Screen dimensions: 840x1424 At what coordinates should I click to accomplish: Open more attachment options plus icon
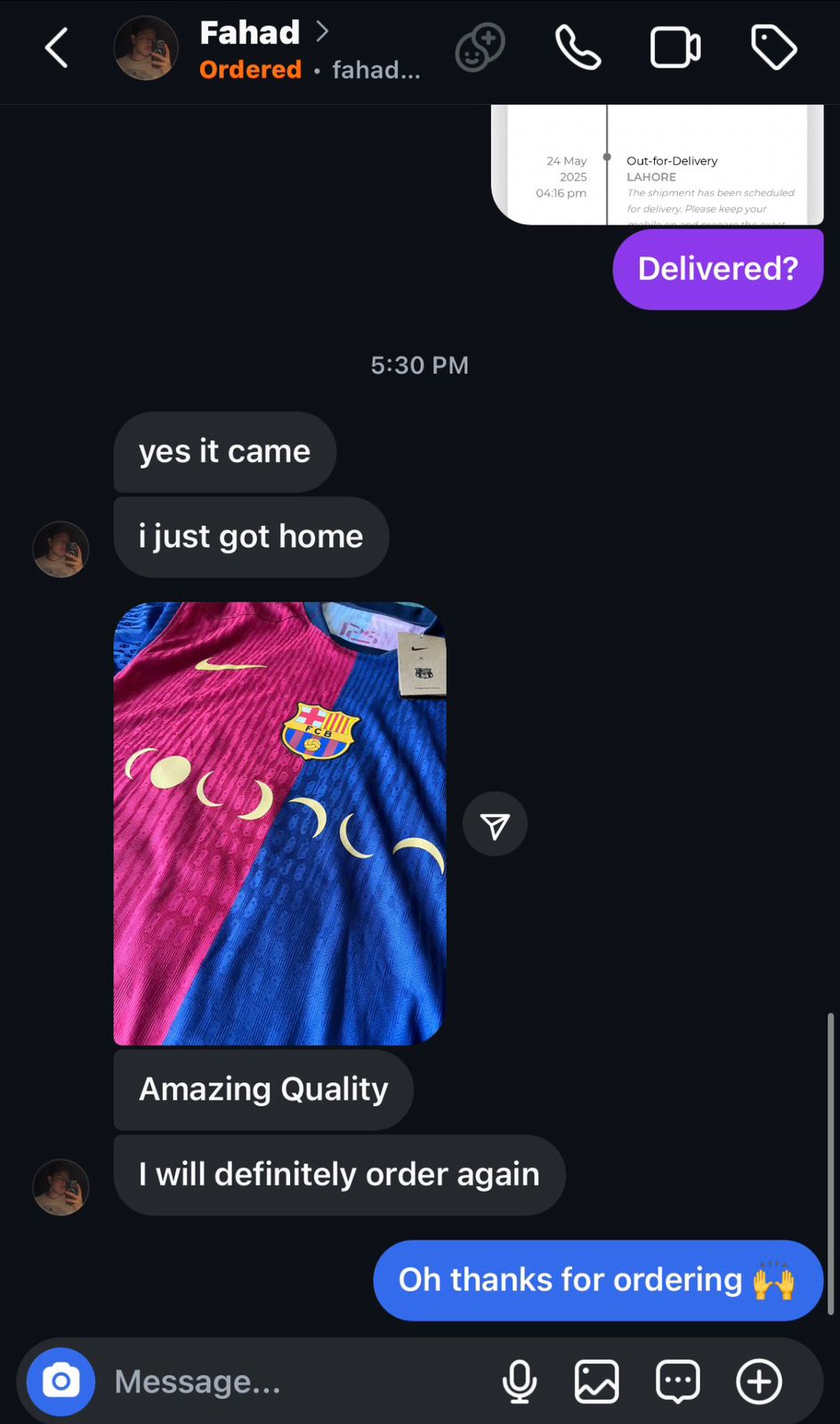tap(759, 1382)
